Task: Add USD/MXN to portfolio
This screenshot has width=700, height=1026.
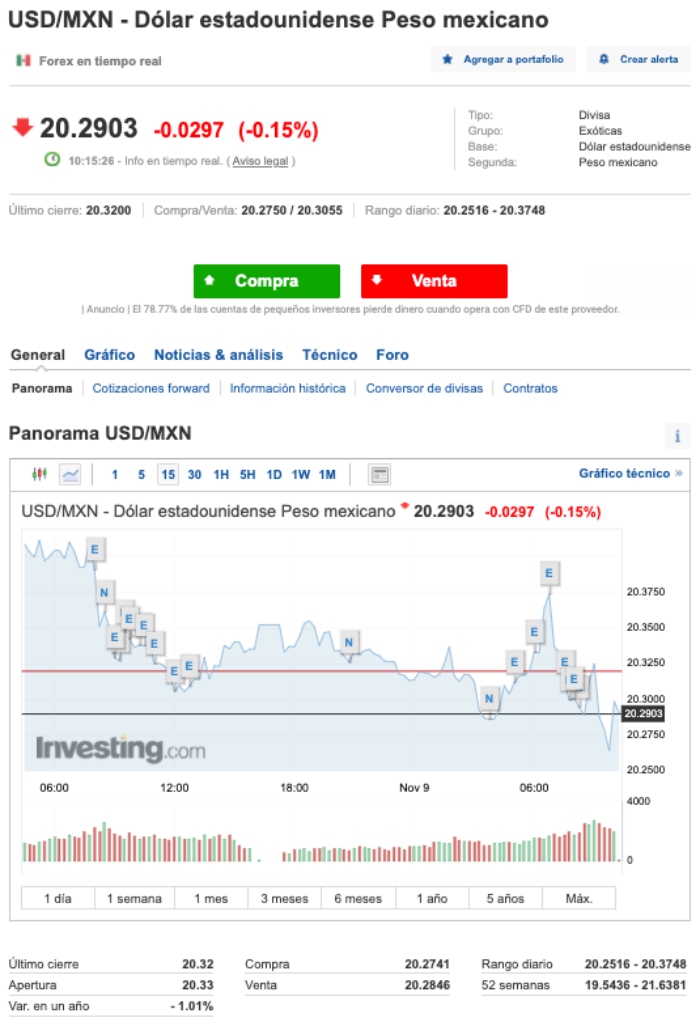Action: pos(504,60)
